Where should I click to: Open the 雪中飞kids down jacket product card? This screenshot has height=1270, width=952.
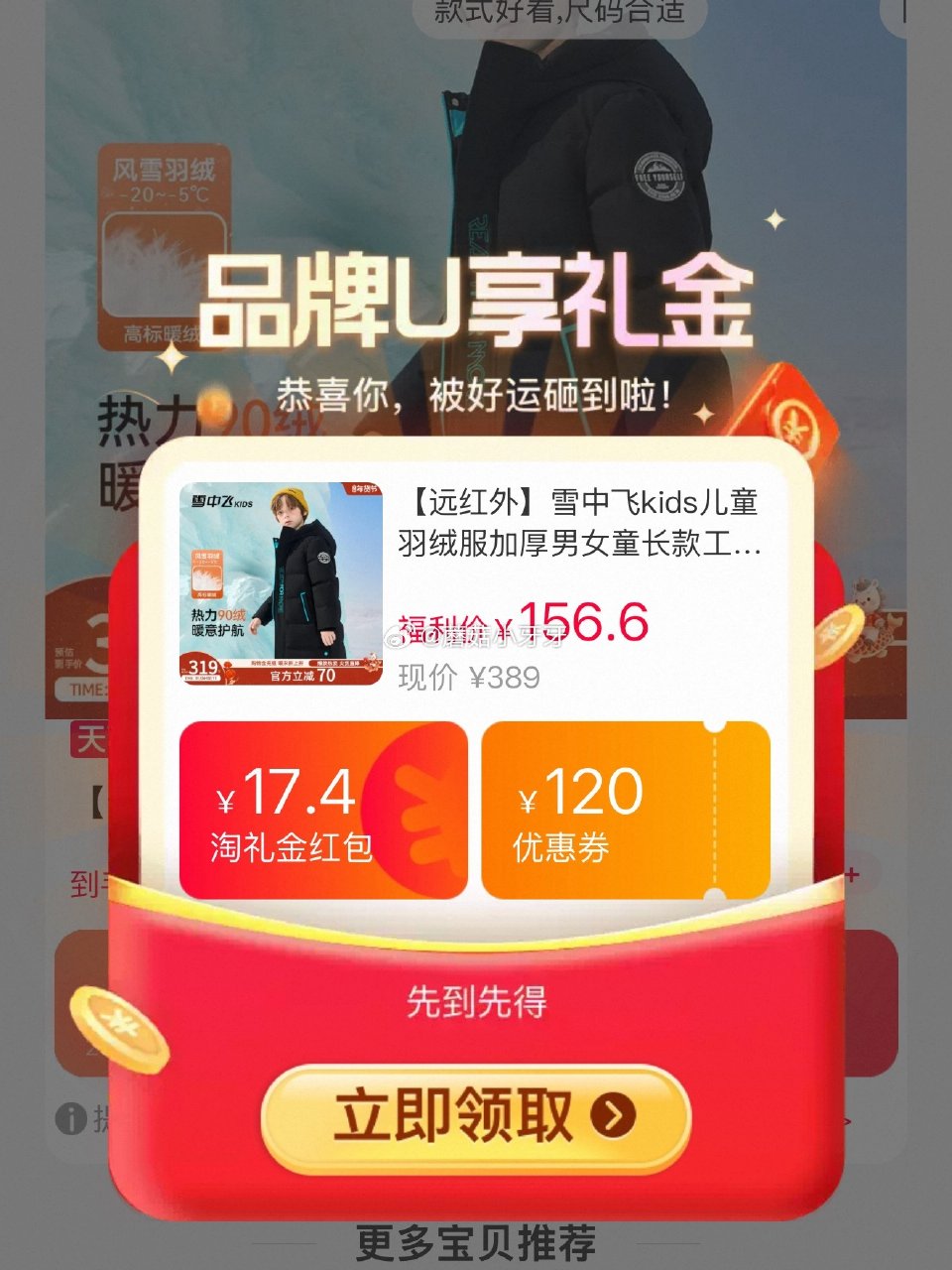point(474,583)
